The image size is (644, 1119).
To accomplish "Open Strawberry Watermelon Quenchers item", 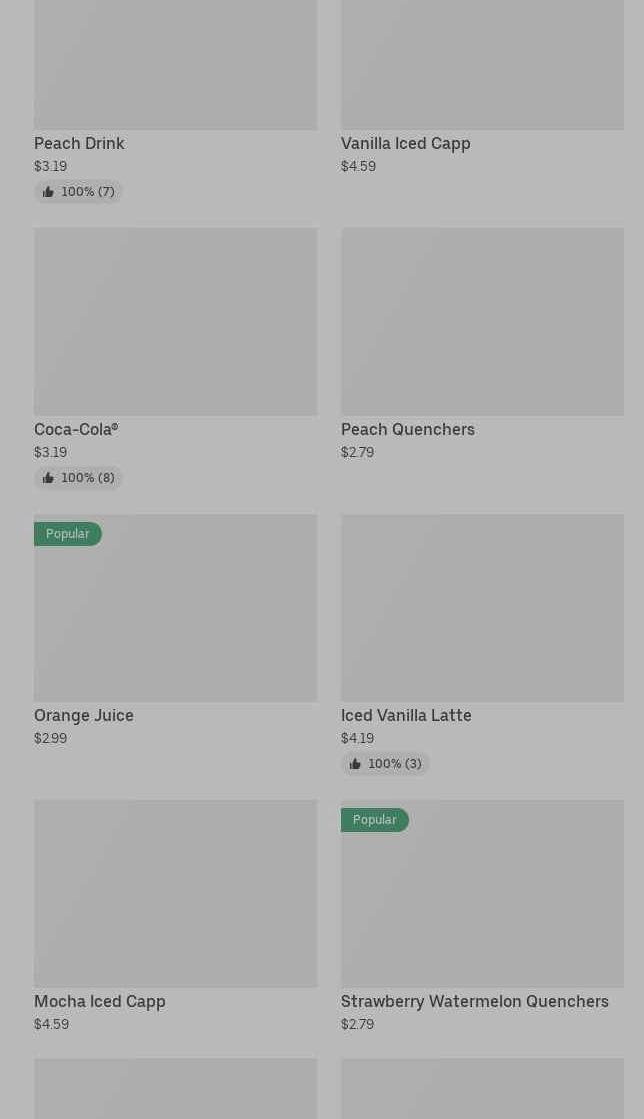I will 481,893.
